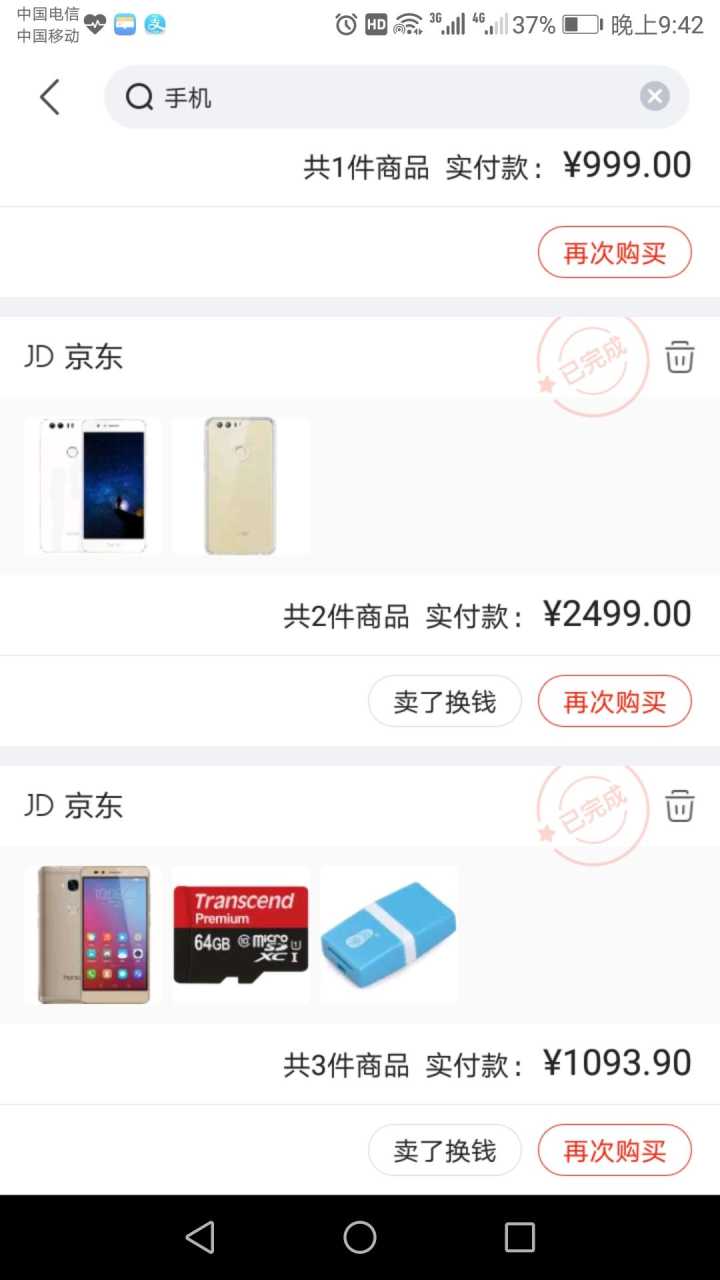This screenshot has height=1280, width=720.
Task: Delete the ¥1093.90 order via its trash icon
Action: (x=680, y=806)
